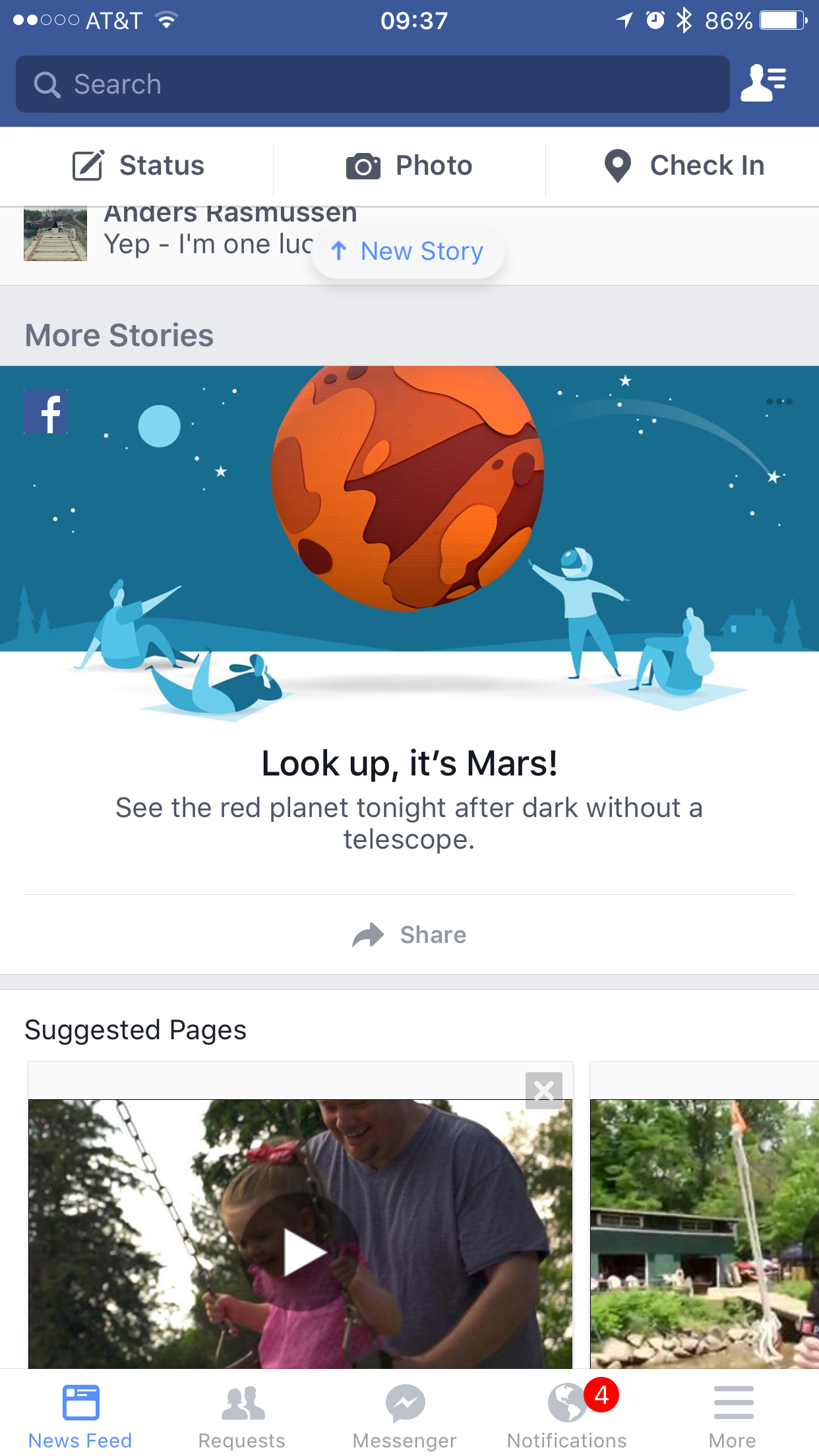Screen dimensions: 819x1456
Task: Jump to the New Story pill
Action: point(408,251)
